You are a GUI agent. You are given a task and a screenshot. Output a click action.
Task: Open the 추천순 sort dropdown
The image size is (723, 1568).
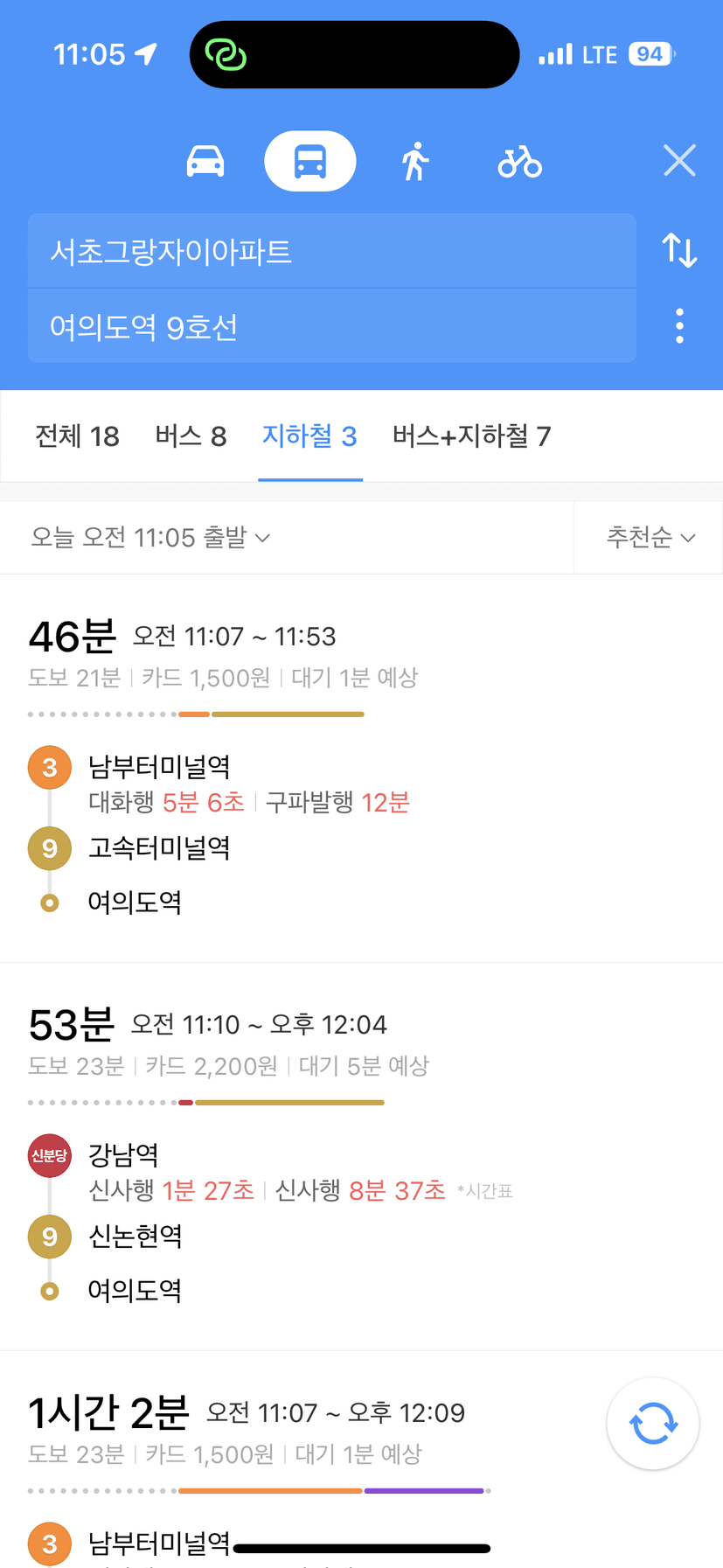tap(650, 537)
